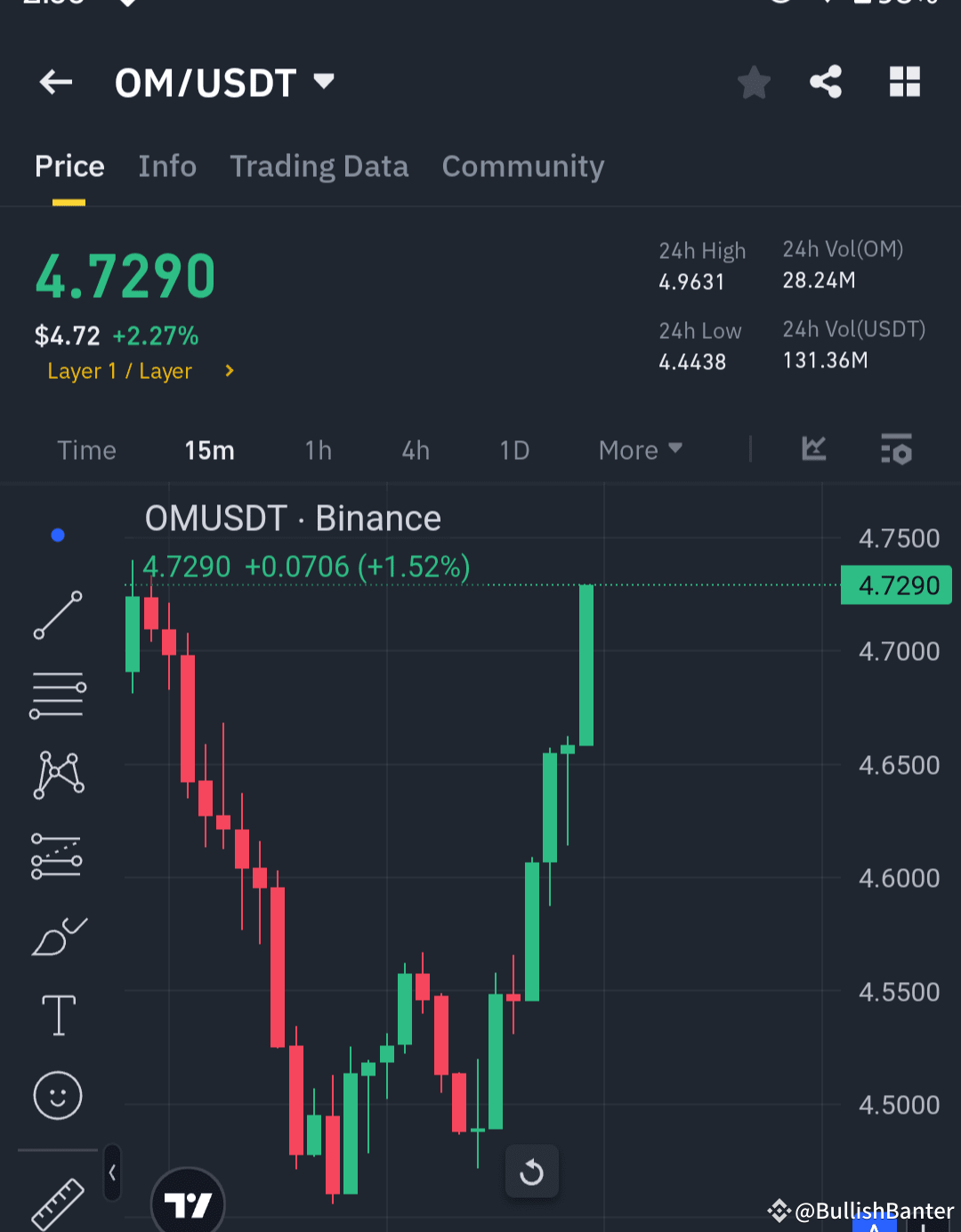Switch to the Trading Data tab
The height and width of the screenshot is (1232, 961).
319,166
